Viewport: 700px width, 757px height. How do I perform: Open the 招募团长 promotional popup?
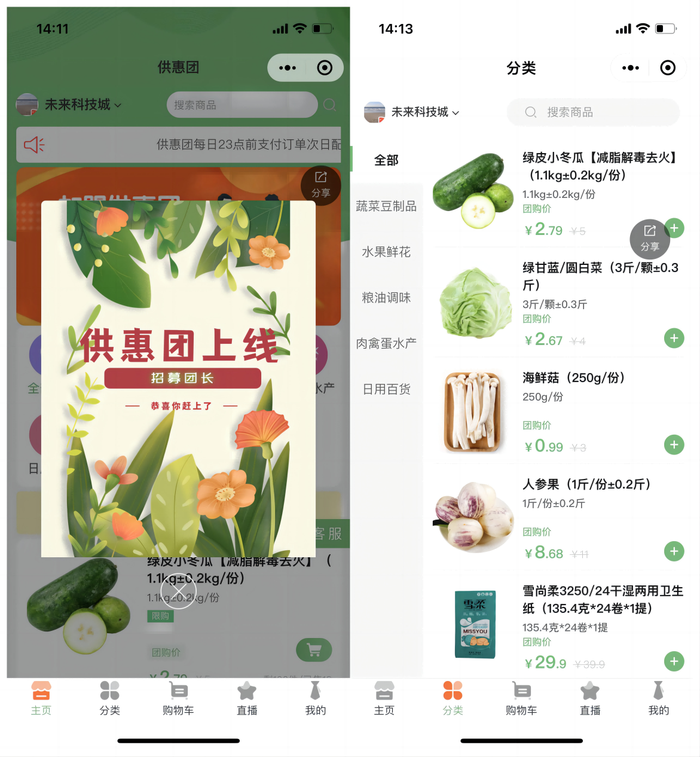point(178,377)
